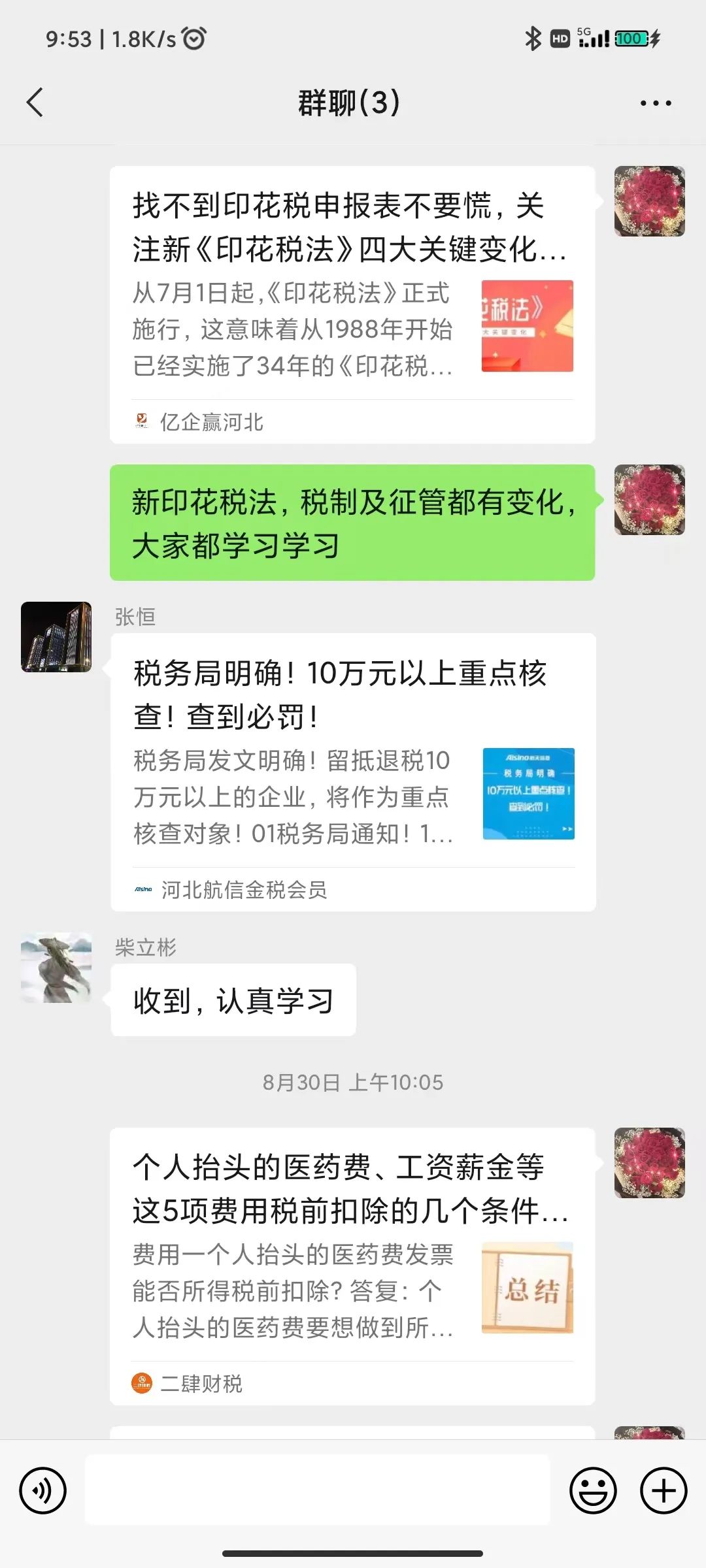
Task: Tap the 印花税法 article thumbnail image
Action: pyautogui.click(x=528, y=325)
